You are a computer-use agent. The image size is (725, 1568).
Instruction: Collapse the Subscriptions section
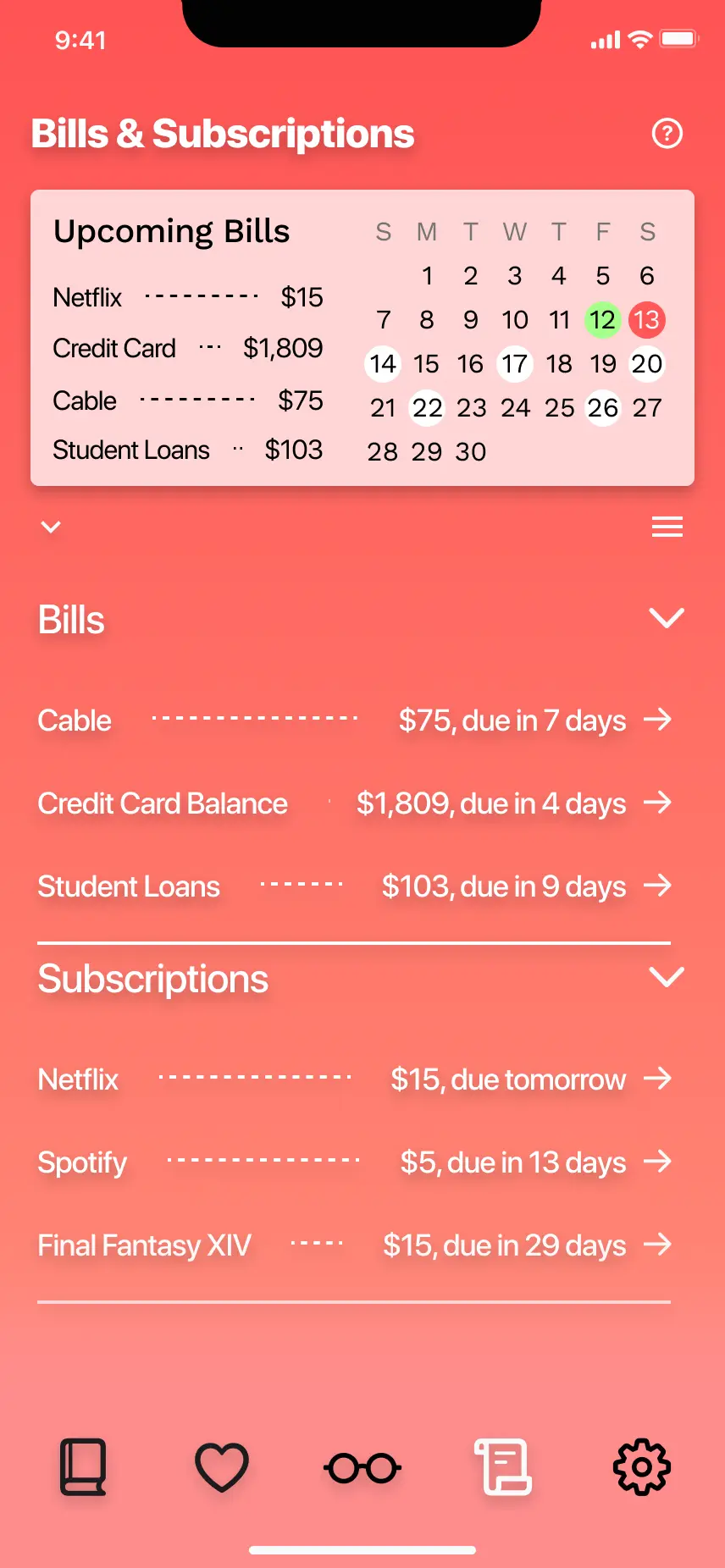tap(667, 977)
